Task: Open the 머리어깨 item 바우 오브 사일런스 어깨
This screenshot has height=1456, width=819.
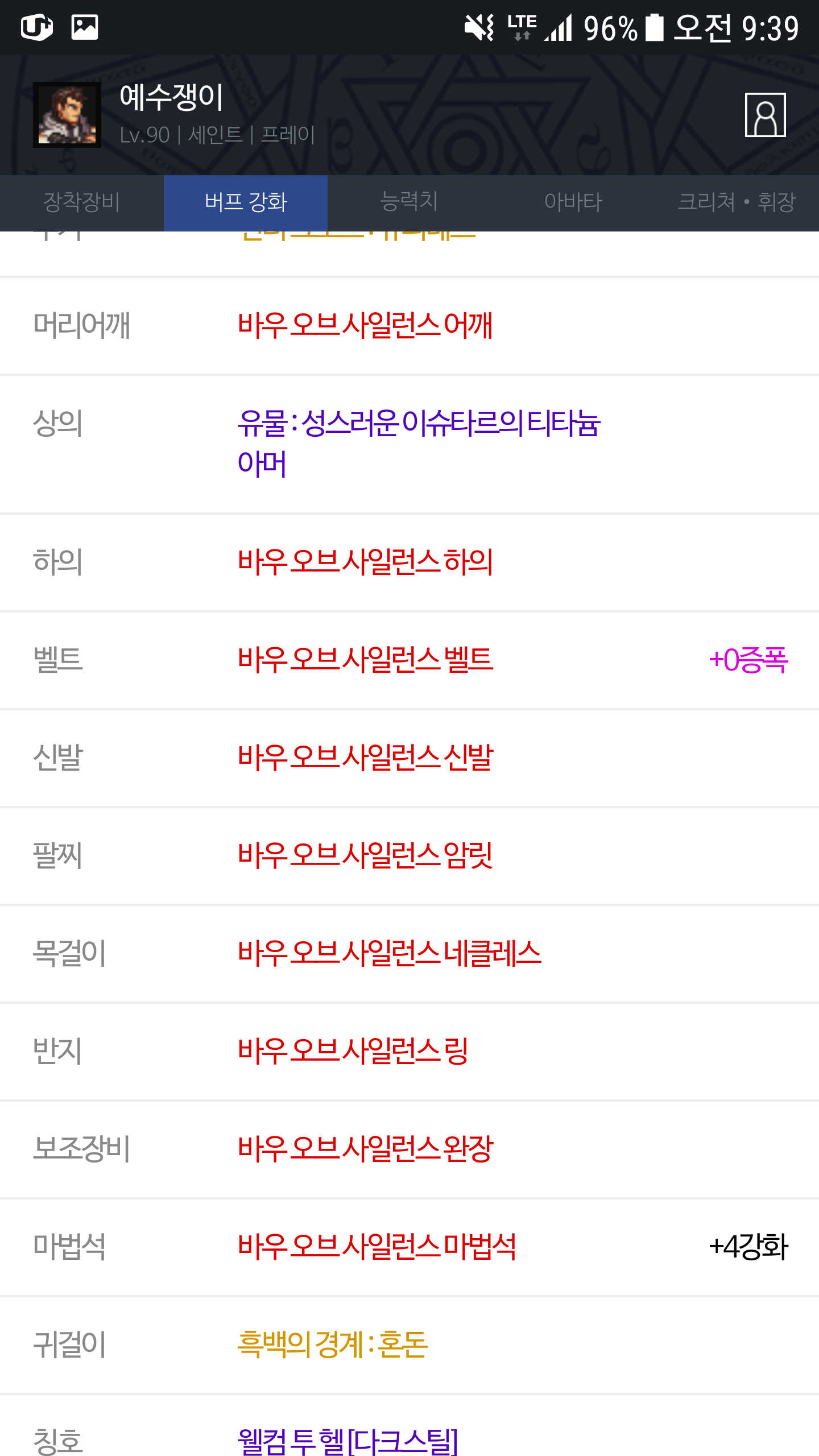Action: tap(365, 326)
